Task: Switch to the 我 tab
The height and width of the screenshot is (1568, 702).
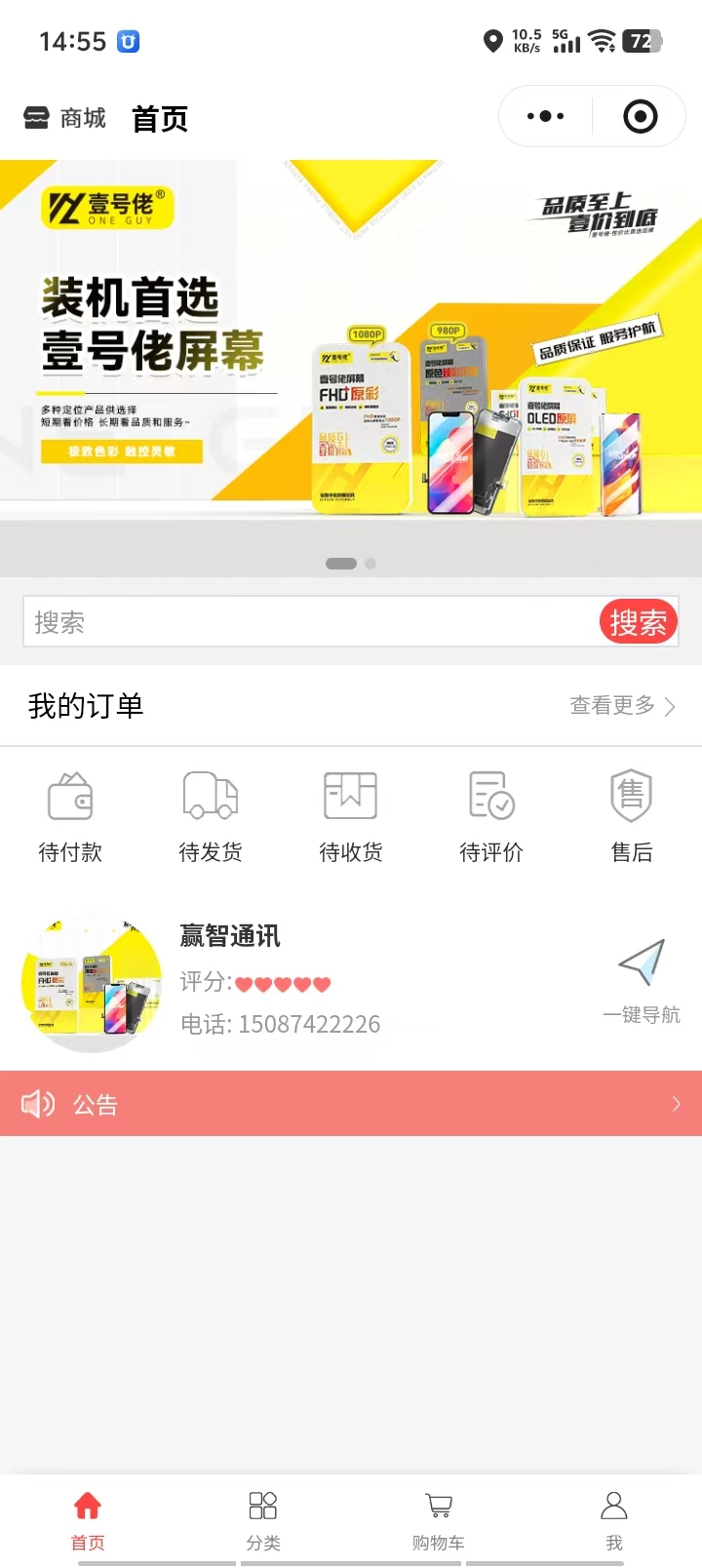Action: [x=614, y=1519]
